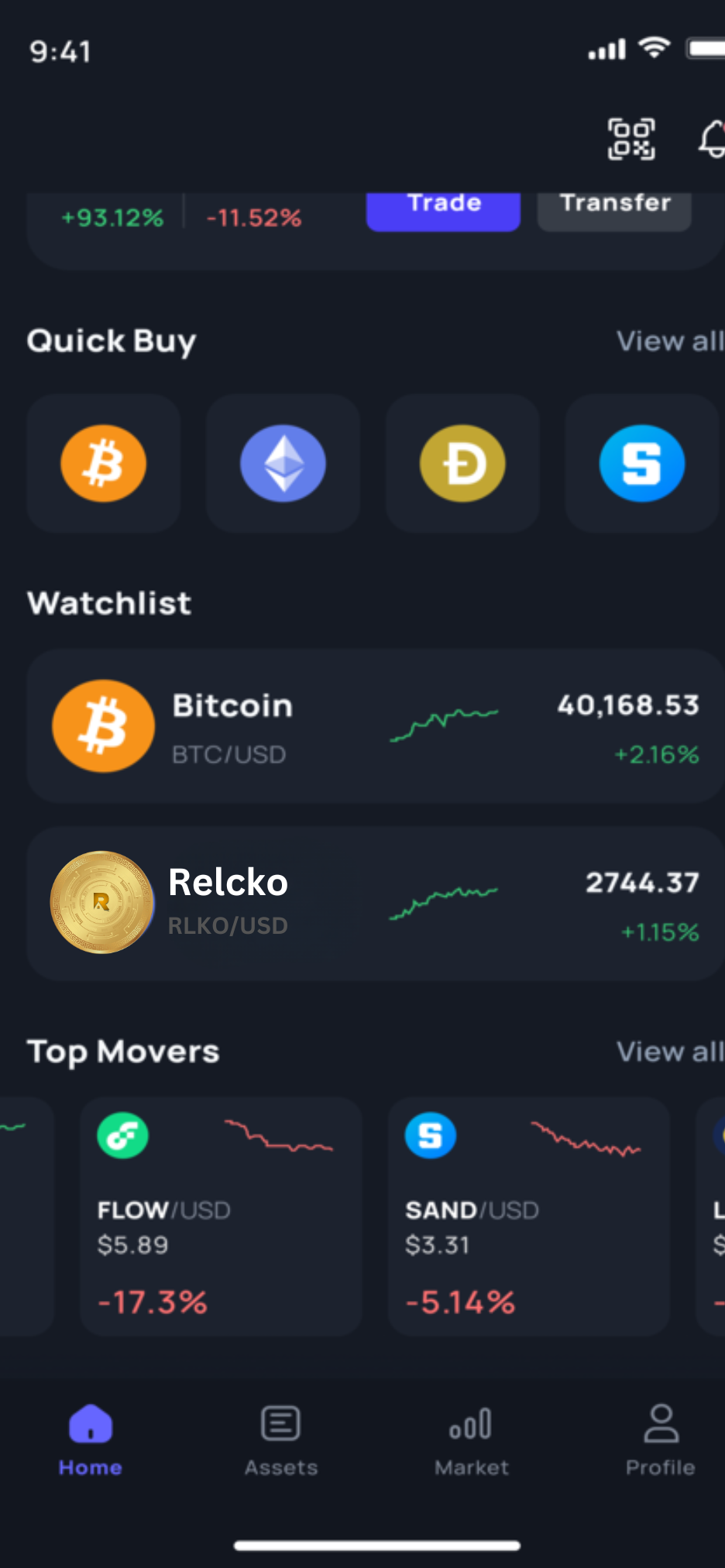This screenshot has height=1568, width=725.
Task: Go to the Home tab
Action: point(91,1439)
